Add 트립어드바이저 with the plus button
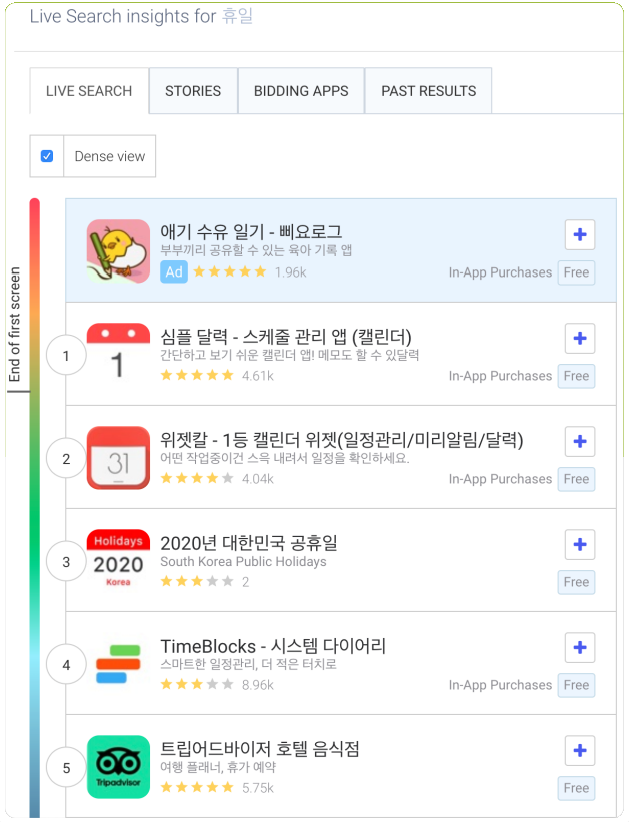Screen dimensions: 629x822 click(580, 750)
